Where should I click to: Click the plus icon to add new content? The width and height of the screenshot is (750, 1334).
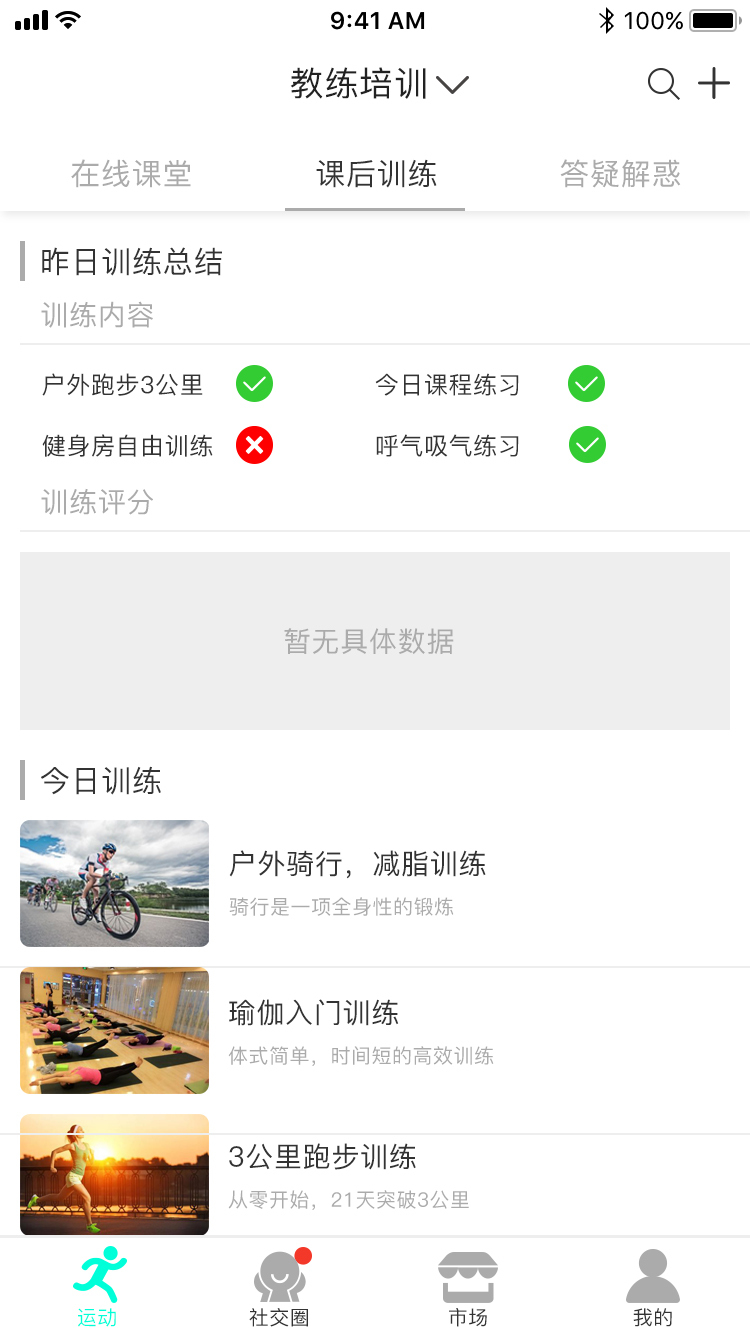pos(713,84)
